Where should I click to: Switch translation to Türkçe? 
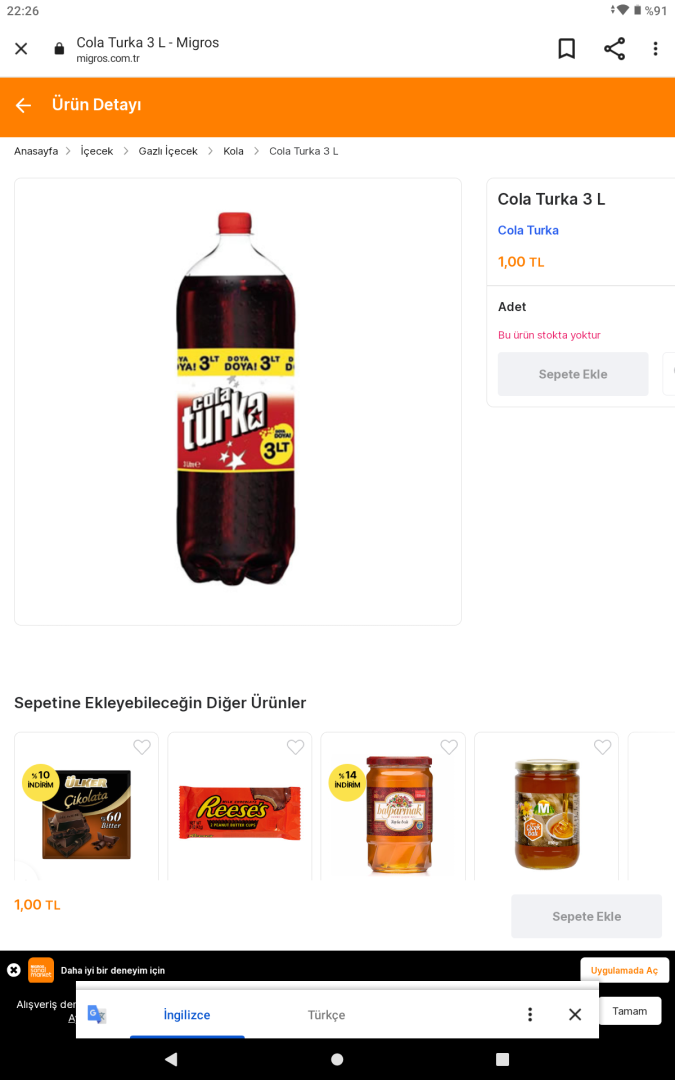[x=326, y=1014]
